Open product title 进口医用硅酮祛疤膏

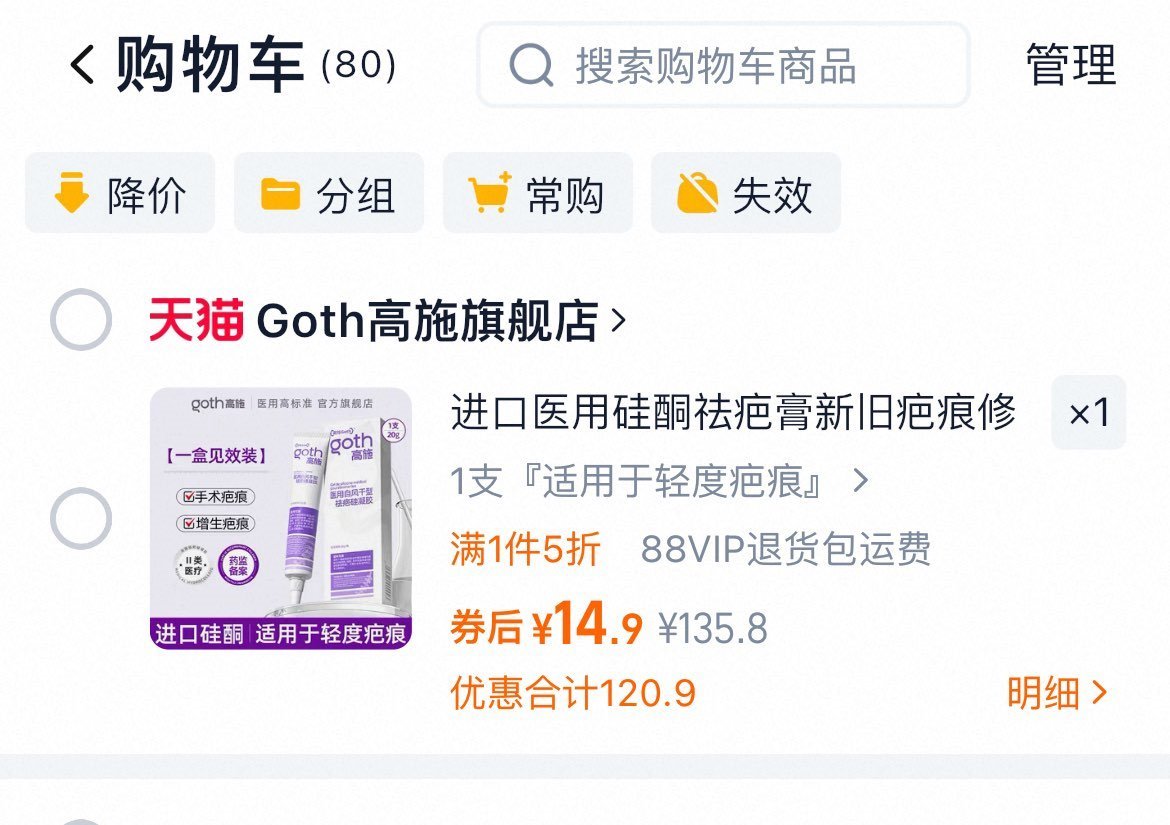click(732, 413)
